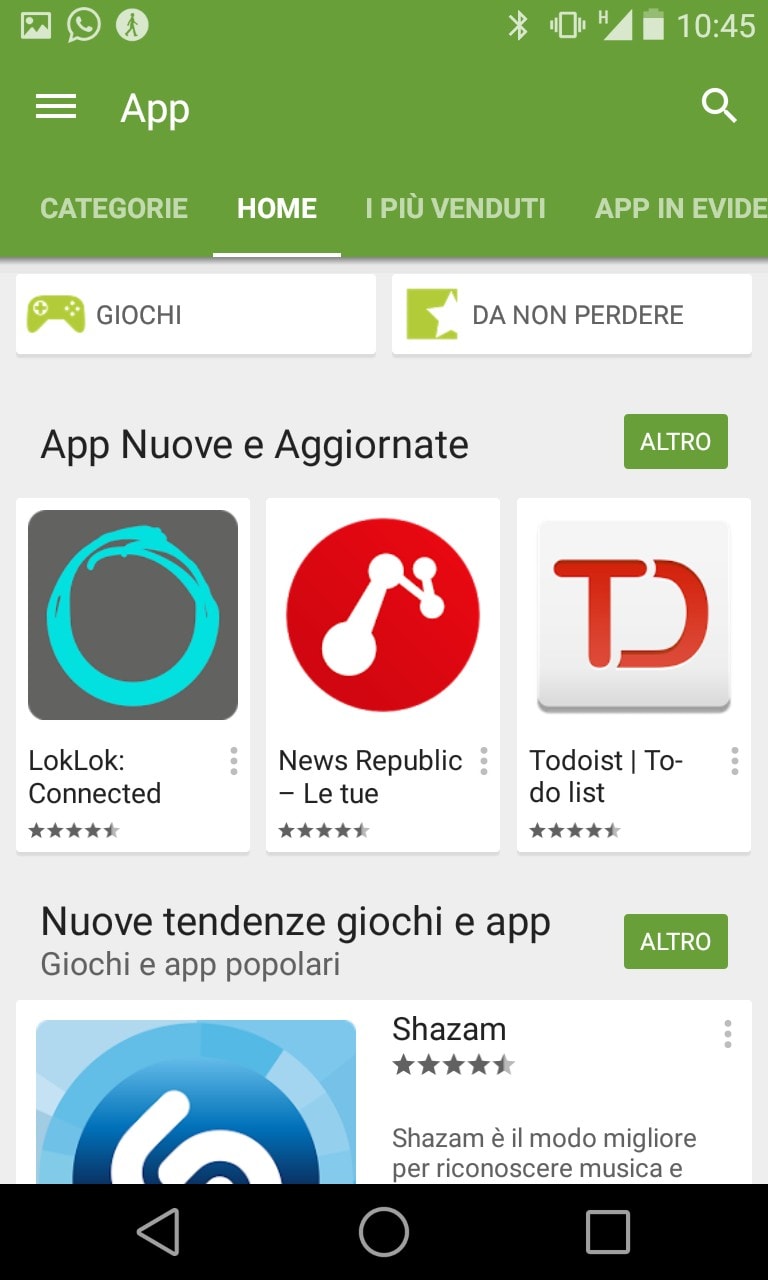This screenshot has height=1280, width=768.
Task: Open the search magnifier
Action: pos(719,105)
